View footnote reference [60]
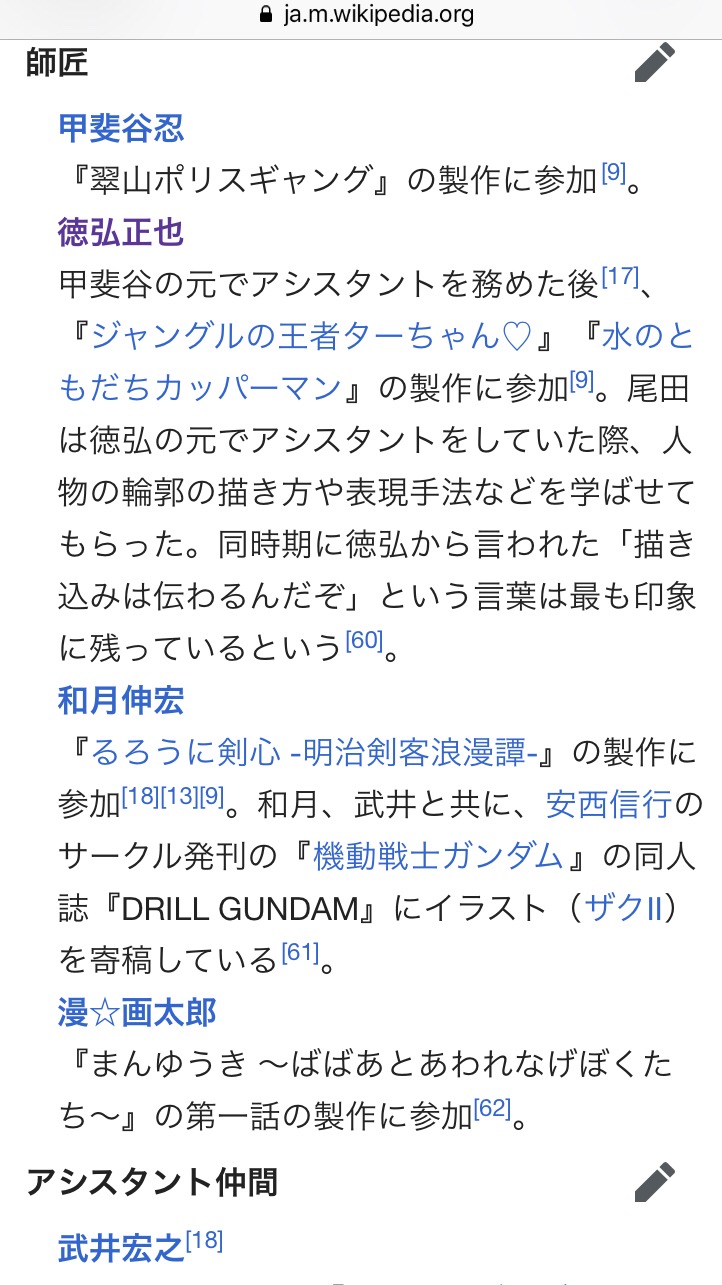This screenshot has height=1285, width=722. pyautogui.click(x=364, y=640)
